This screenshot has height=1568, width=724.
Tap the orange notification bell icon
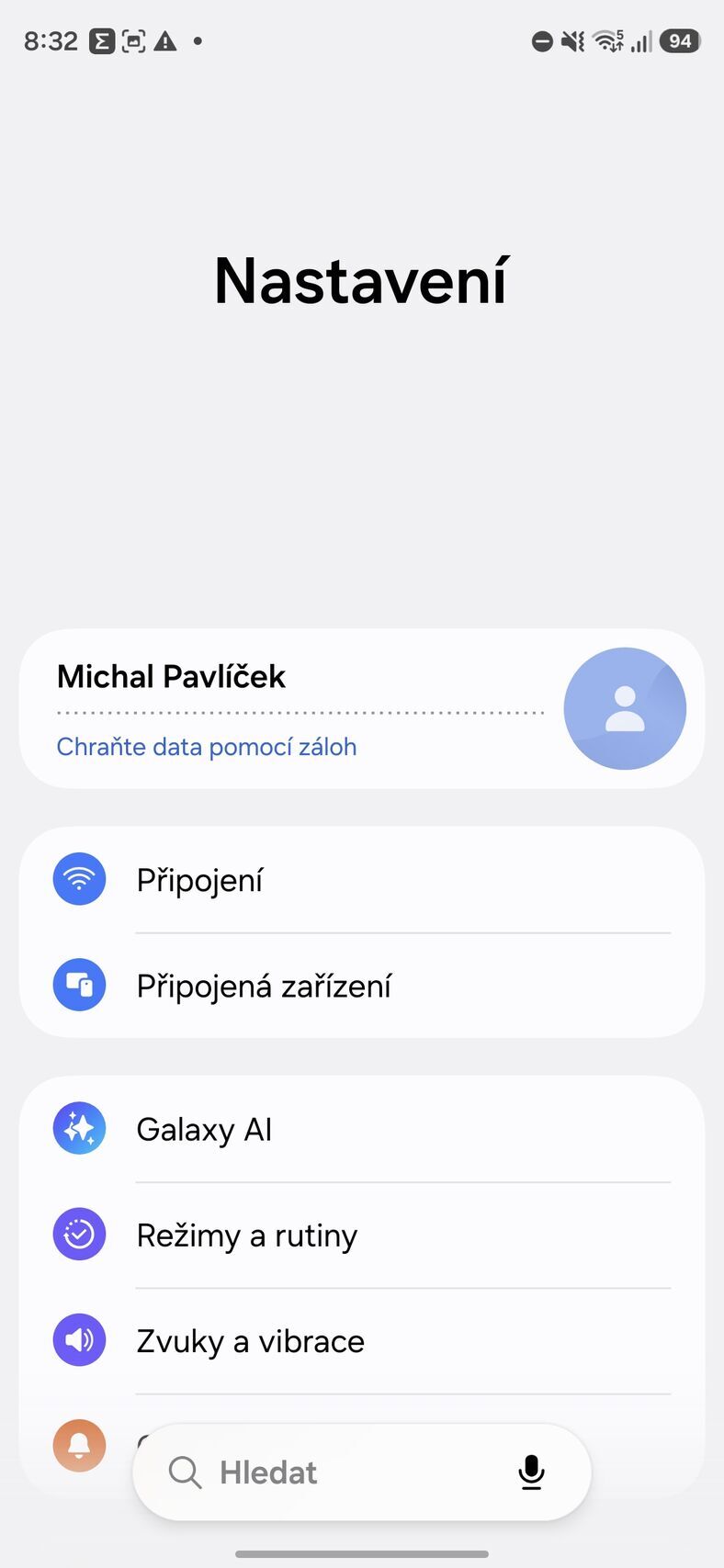[x=79, y=1445]
